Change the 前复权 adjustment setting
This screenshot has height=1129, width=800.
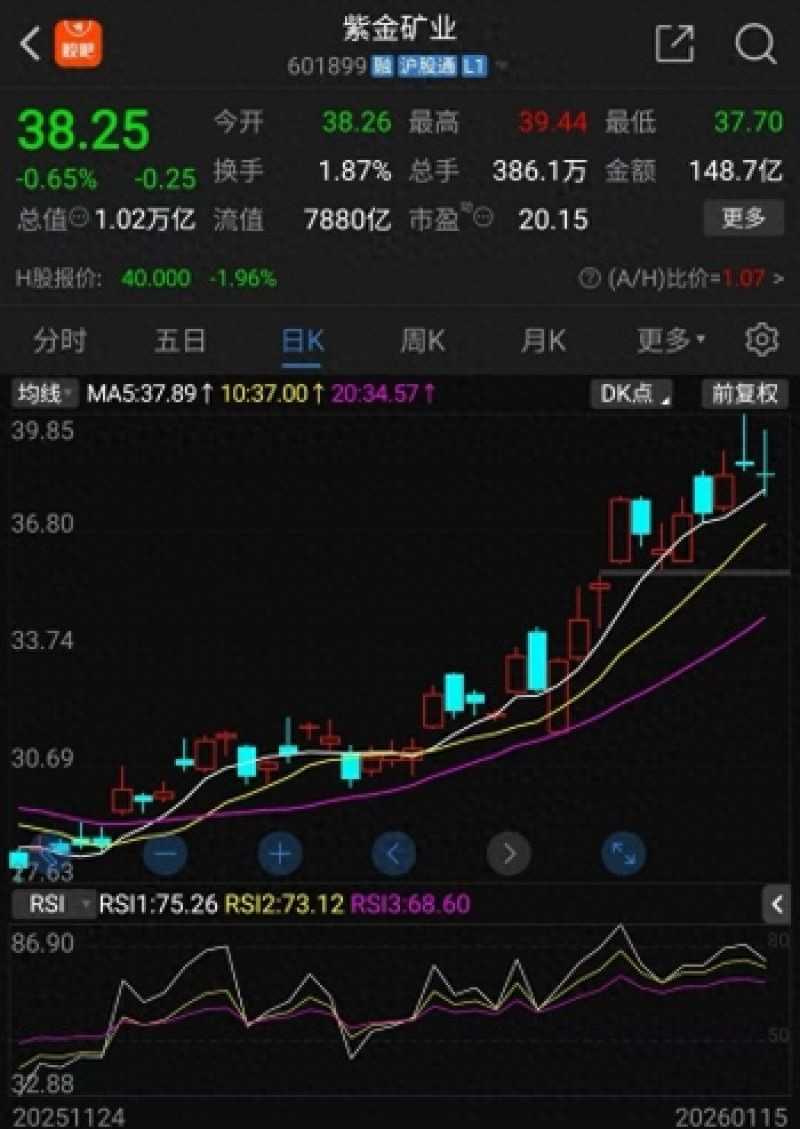pyautogui.click(x=744, y=393)
